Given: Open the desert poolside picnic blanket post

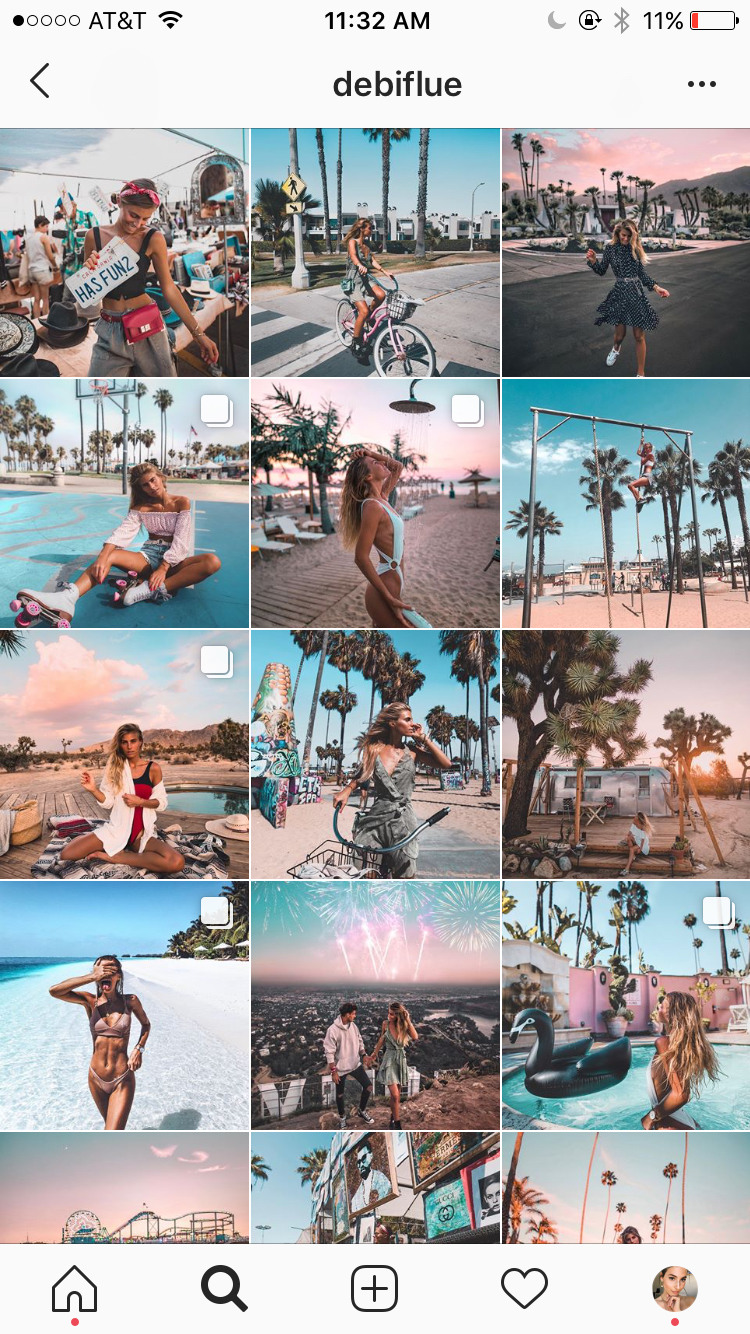Looking at the screenshot, I should [124, 754].
